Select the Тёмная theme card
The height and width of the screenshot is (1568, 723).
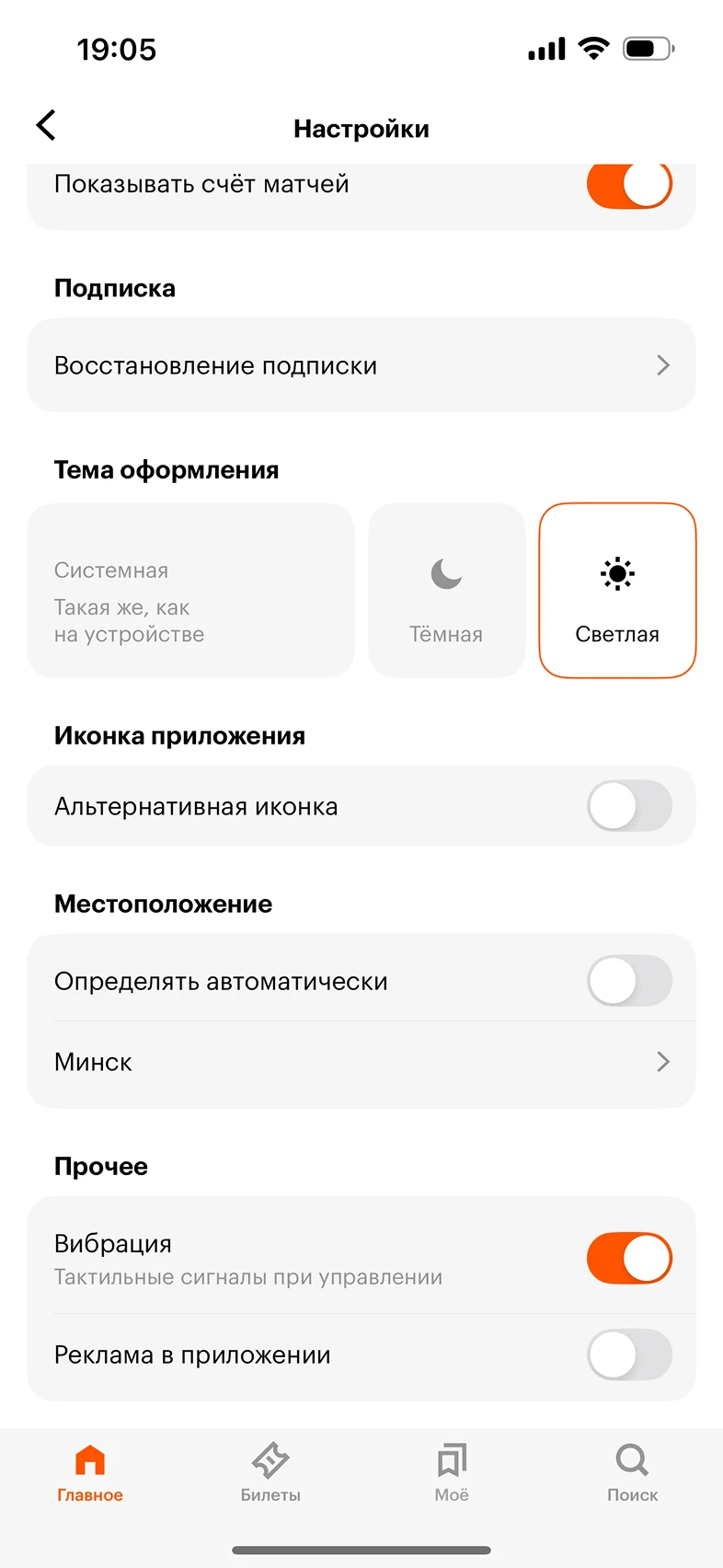(x=446, y=590)
